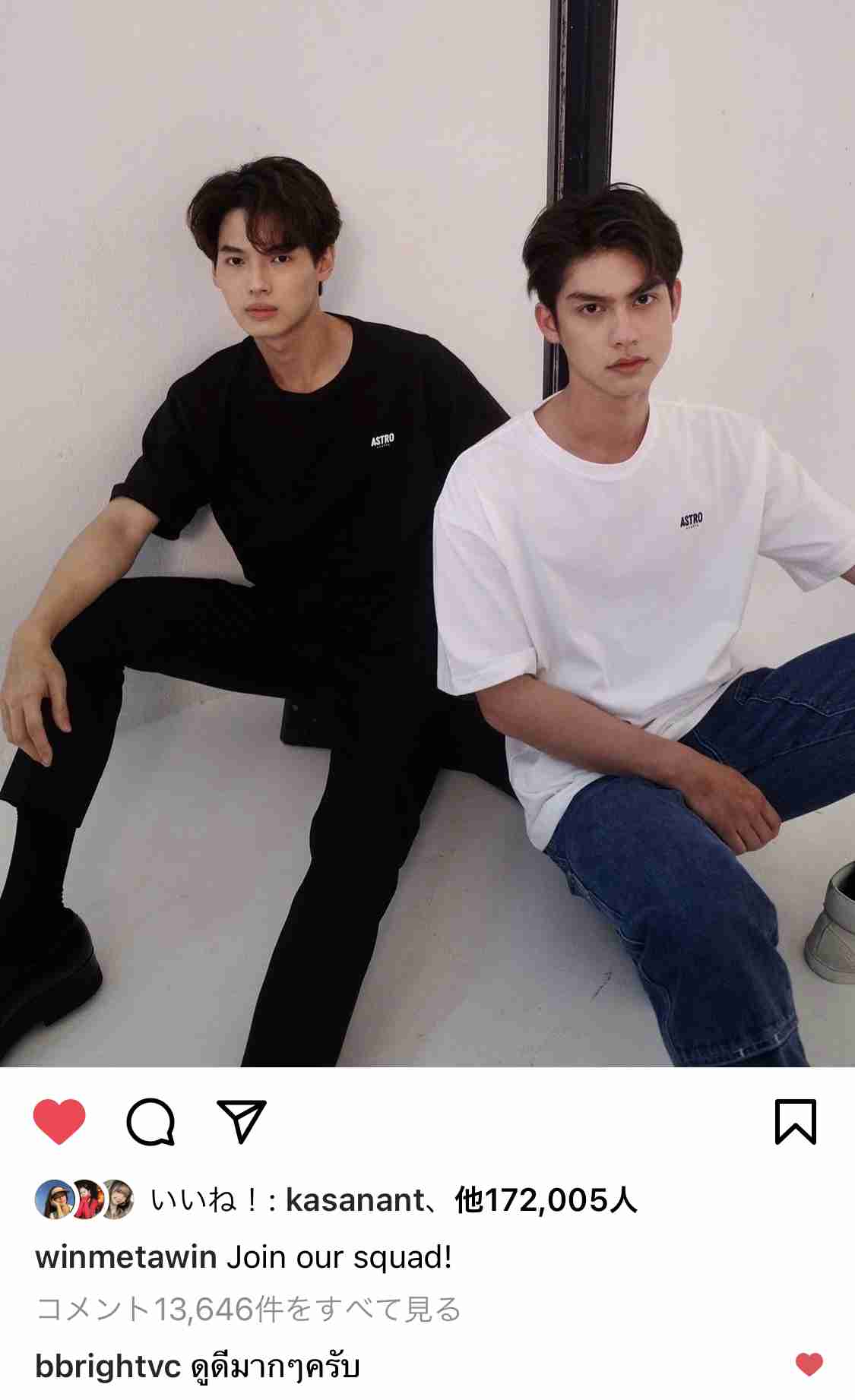Open comments with the speech bubble icon
This screenshot has height=1400, width=855.
pos(150,1121)
